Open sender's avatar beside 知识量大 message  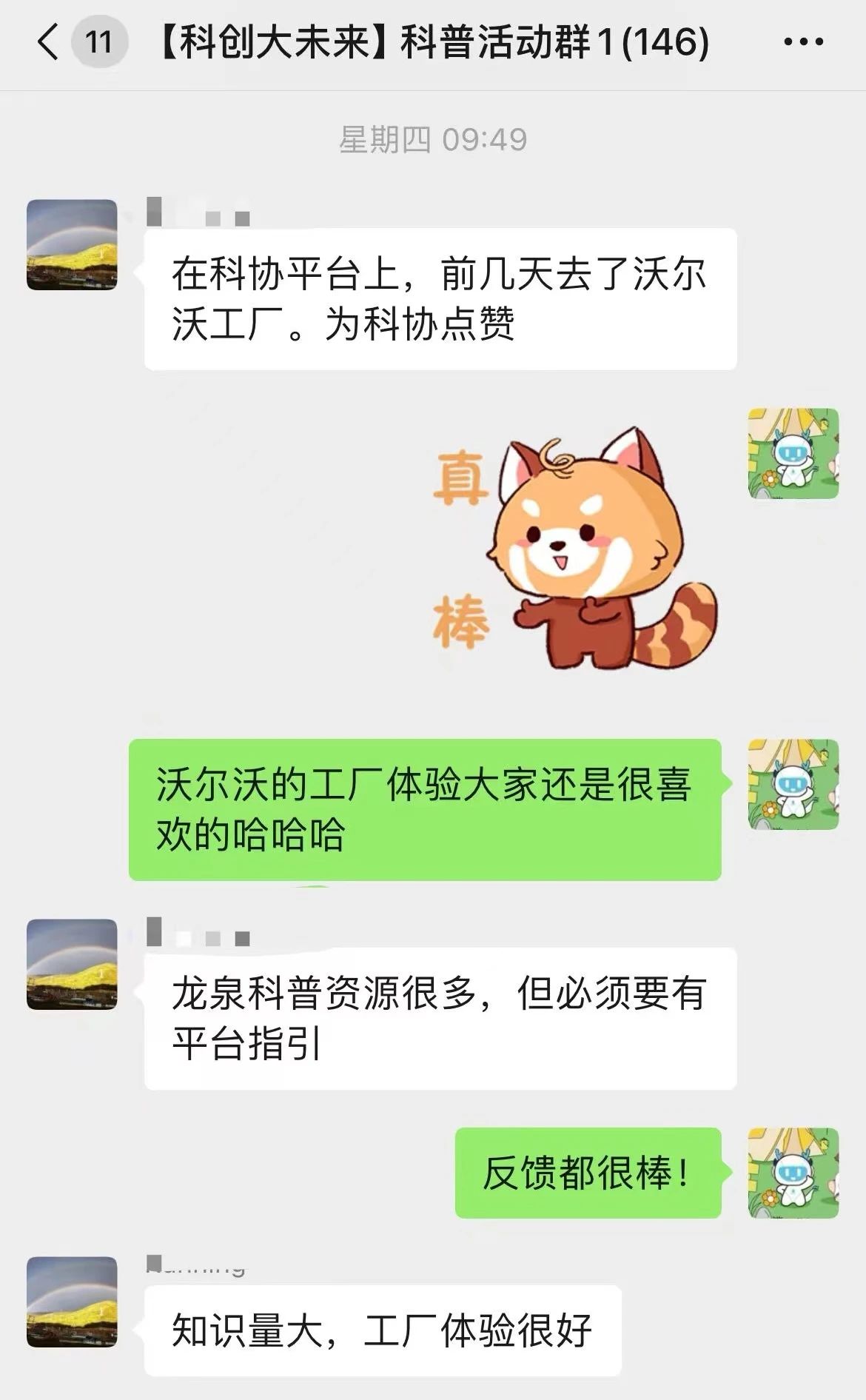click(72, 1302)
